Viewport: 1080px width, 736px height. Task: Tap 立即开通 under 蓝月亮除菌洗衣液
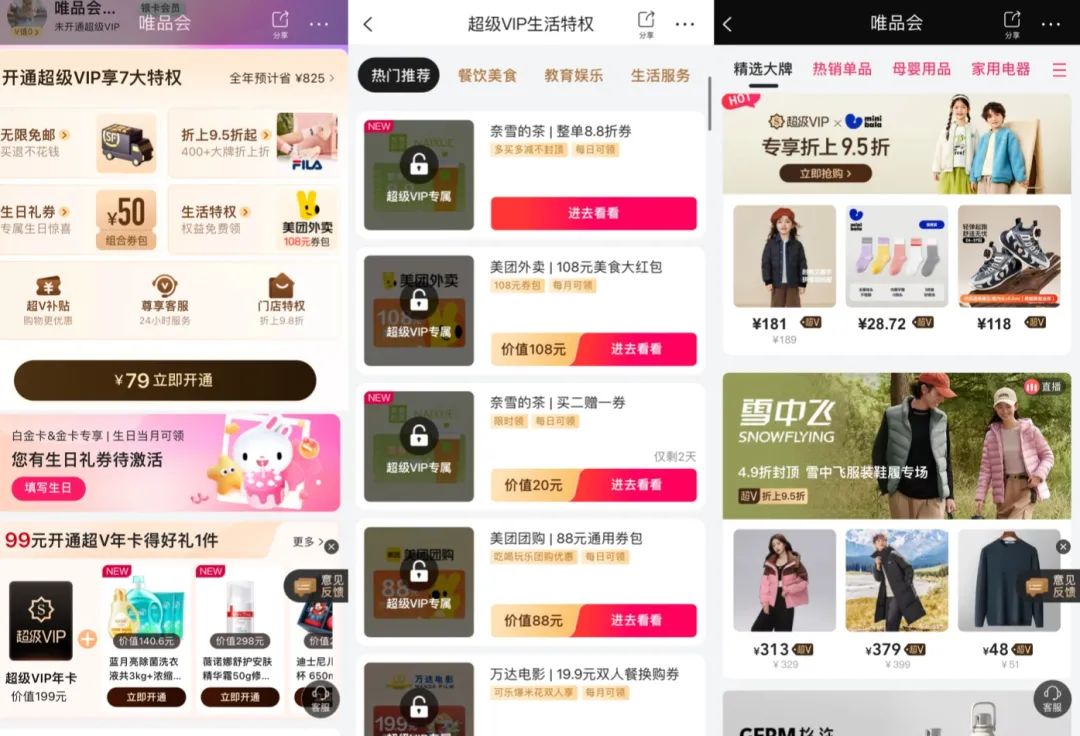(x=146, y=697)
